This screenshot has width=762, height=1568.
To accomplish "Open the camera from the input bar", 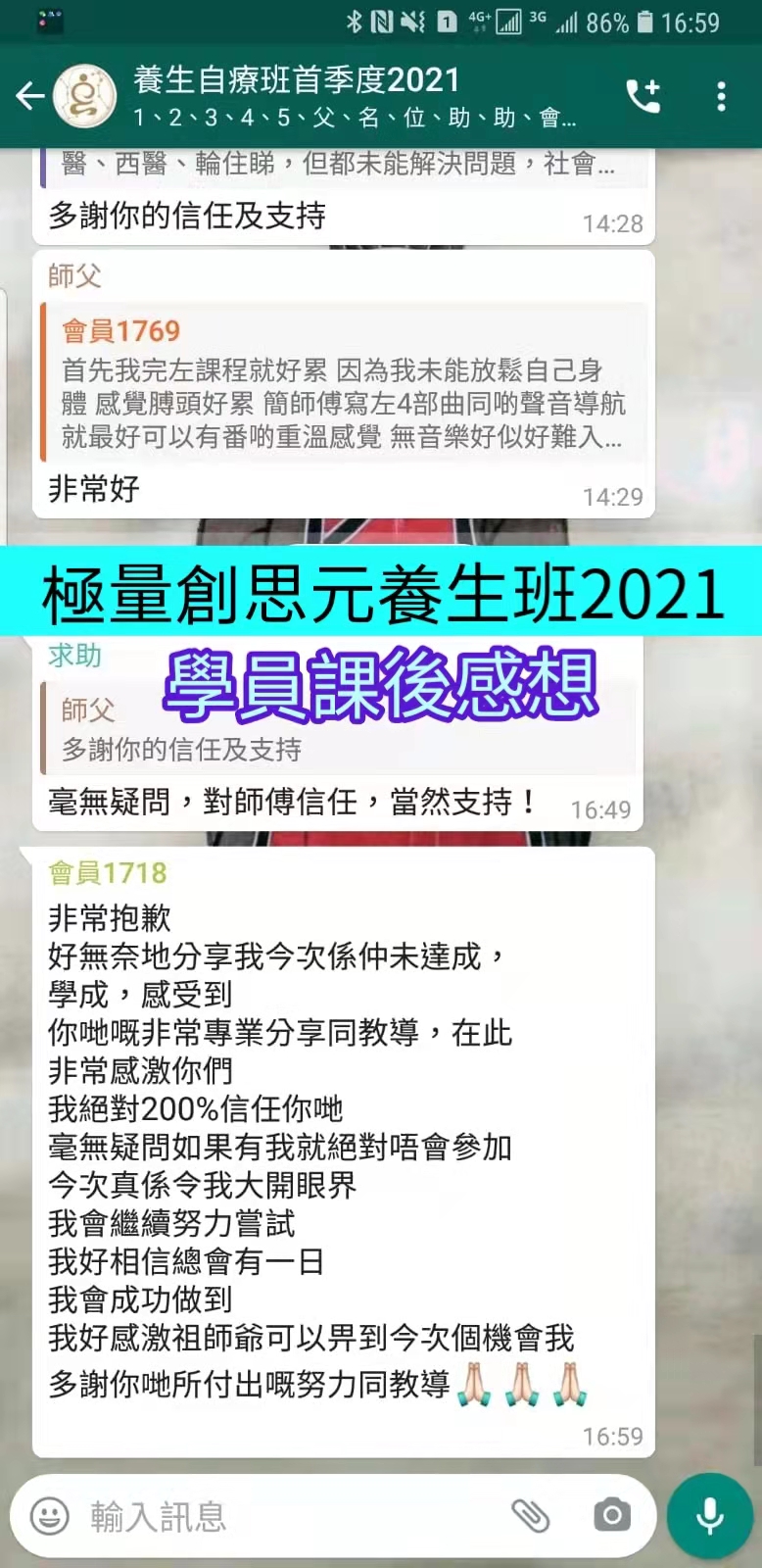I will [612, 1516].
